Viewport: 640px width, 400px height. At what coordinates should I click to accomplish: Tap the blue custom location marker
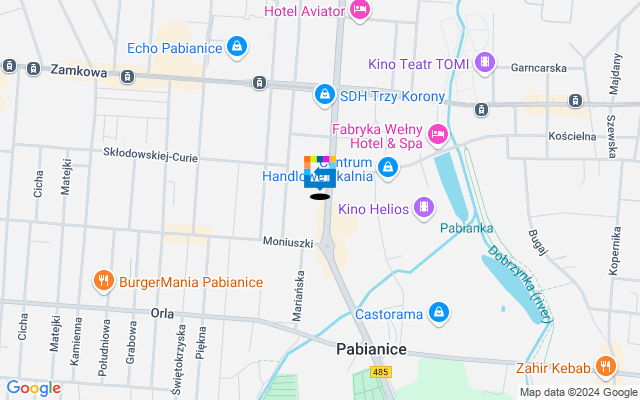point(320,174)
